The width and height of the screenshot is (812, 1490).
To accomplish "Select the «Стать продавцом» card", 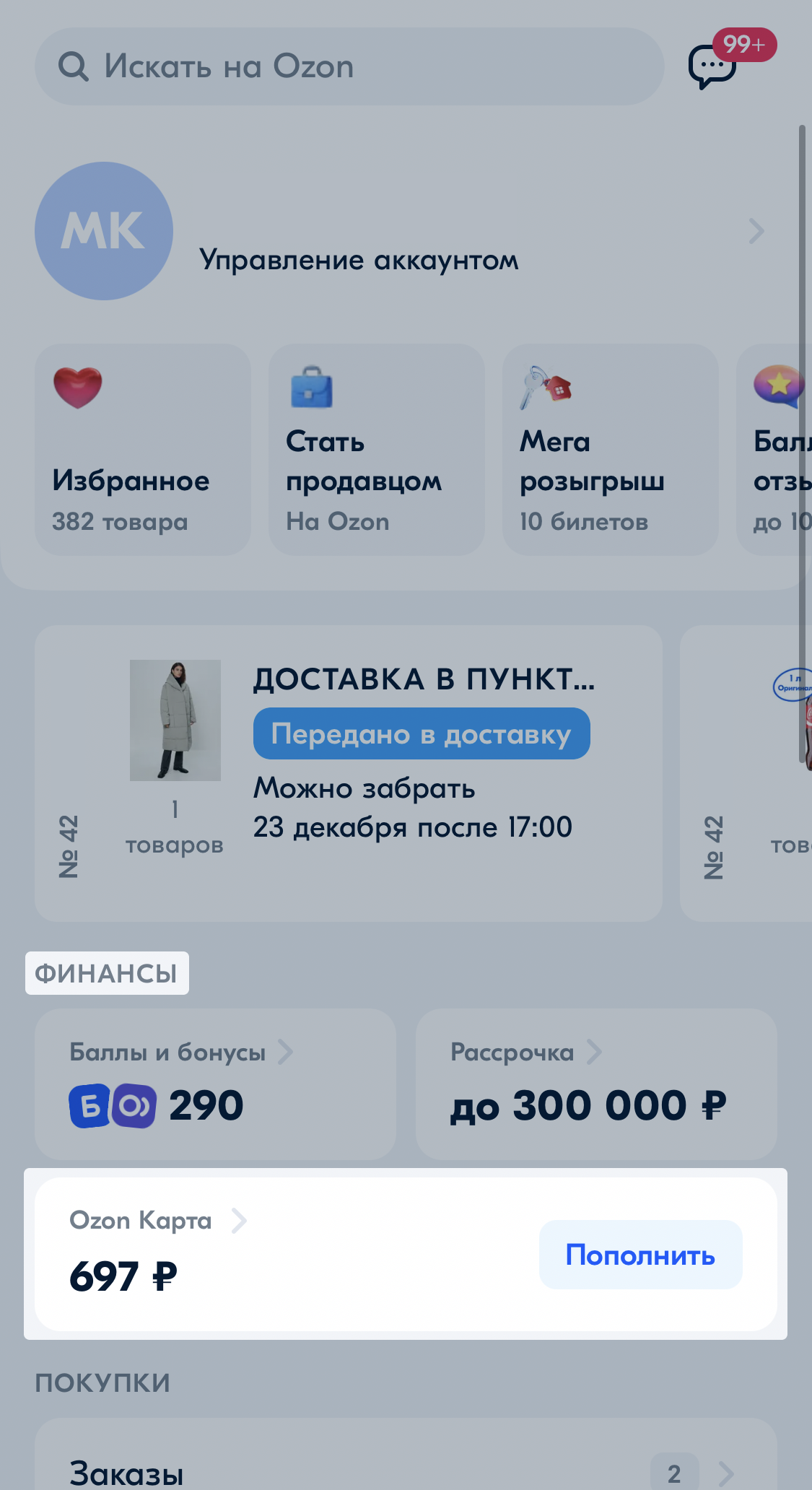I will pyautogui.click(x=376, y=449).
